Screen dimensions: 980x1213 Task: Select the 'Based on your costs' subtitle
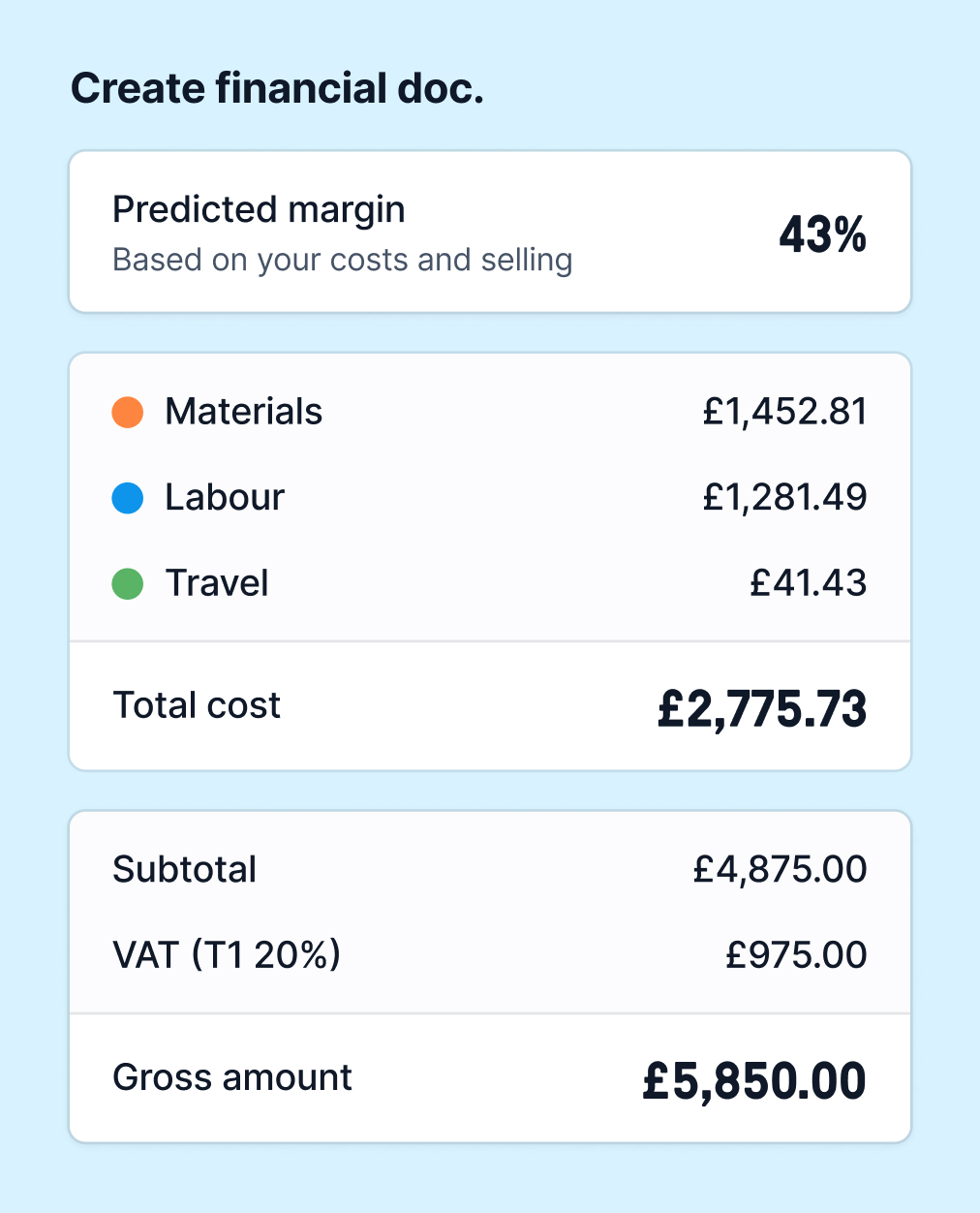pos(343,260)
